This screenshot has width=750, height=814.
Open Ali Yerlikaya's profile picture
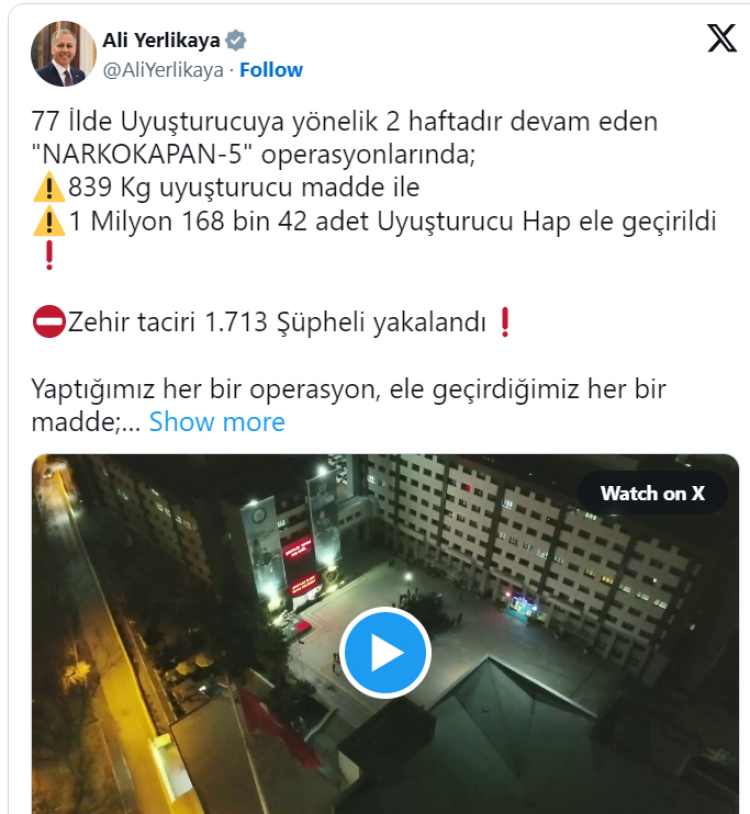(x=63, y=54)
